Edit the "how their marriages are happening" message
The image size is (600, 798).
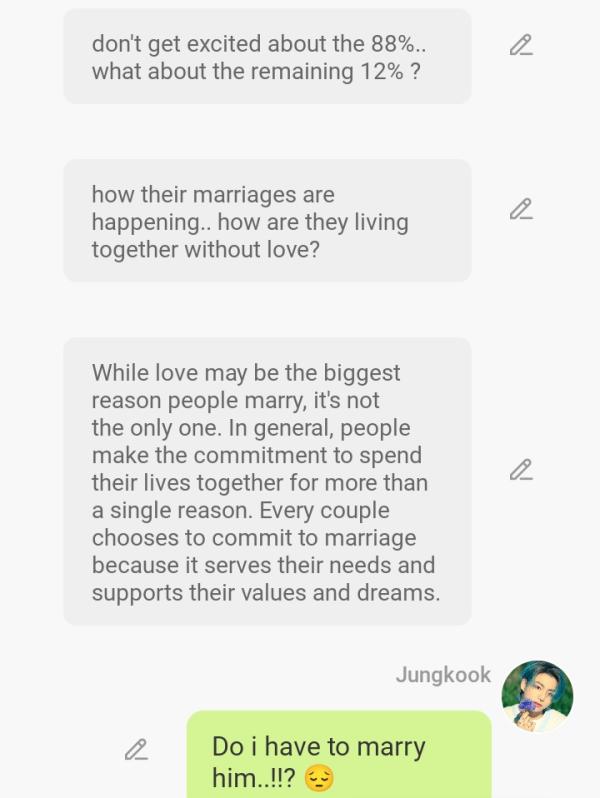[x=520, y=209]
